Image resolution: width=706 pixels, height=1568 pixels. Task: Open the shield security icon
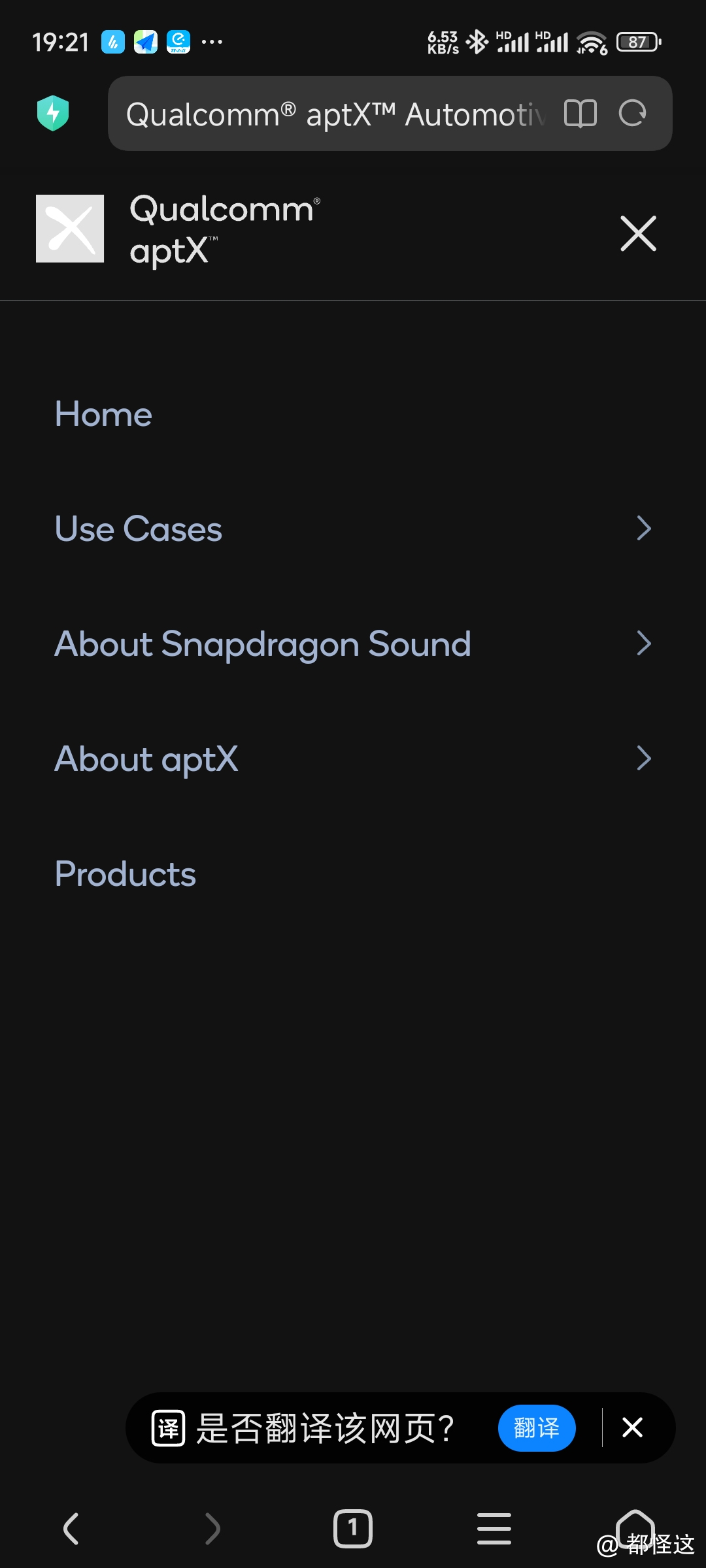53,113
